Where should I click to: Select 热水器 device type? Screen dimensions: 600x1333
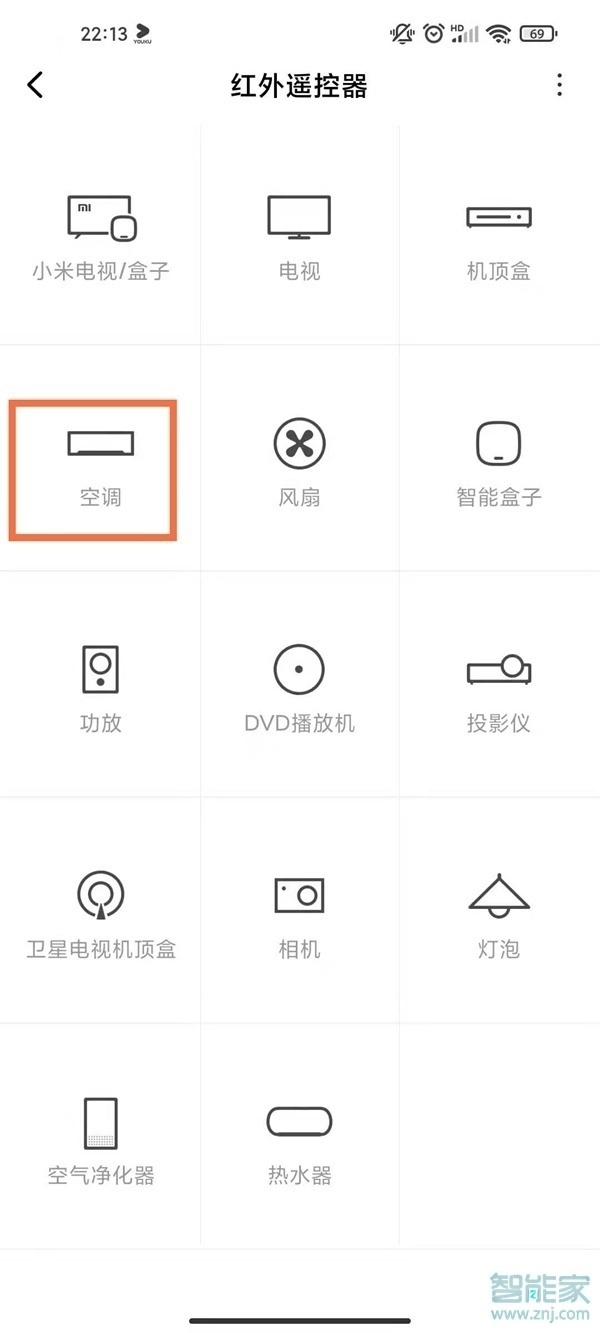click(x=299, y=1138)
